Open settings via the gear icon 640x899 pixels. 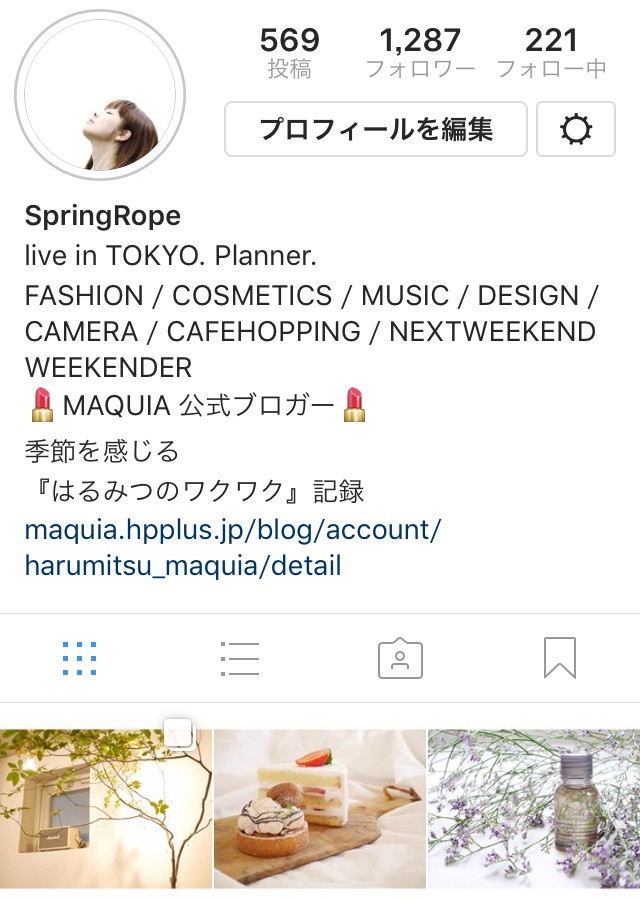576,129
